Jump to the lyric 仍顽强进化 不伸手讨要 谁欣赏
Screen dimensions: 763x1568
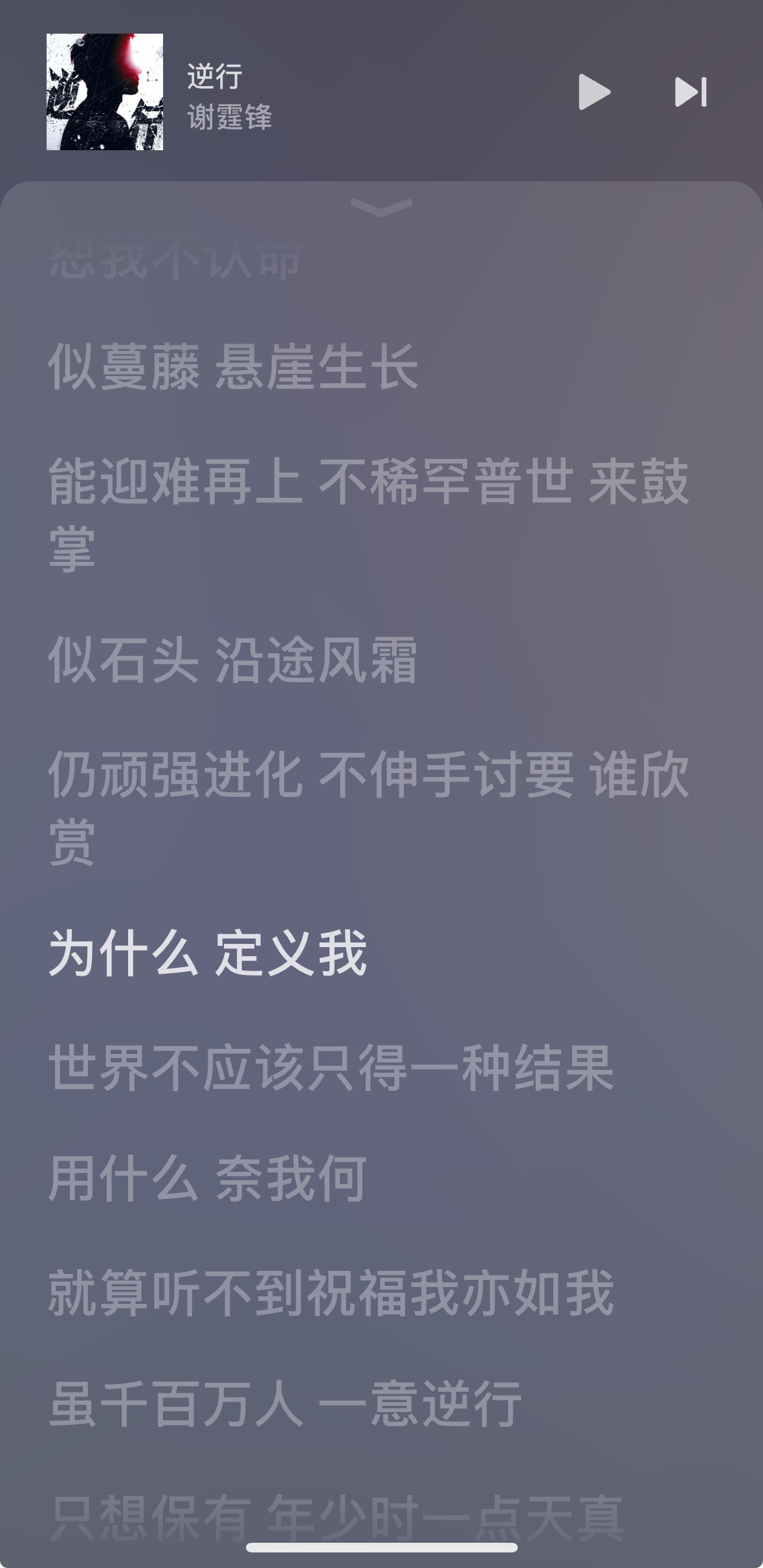point(369,807)
